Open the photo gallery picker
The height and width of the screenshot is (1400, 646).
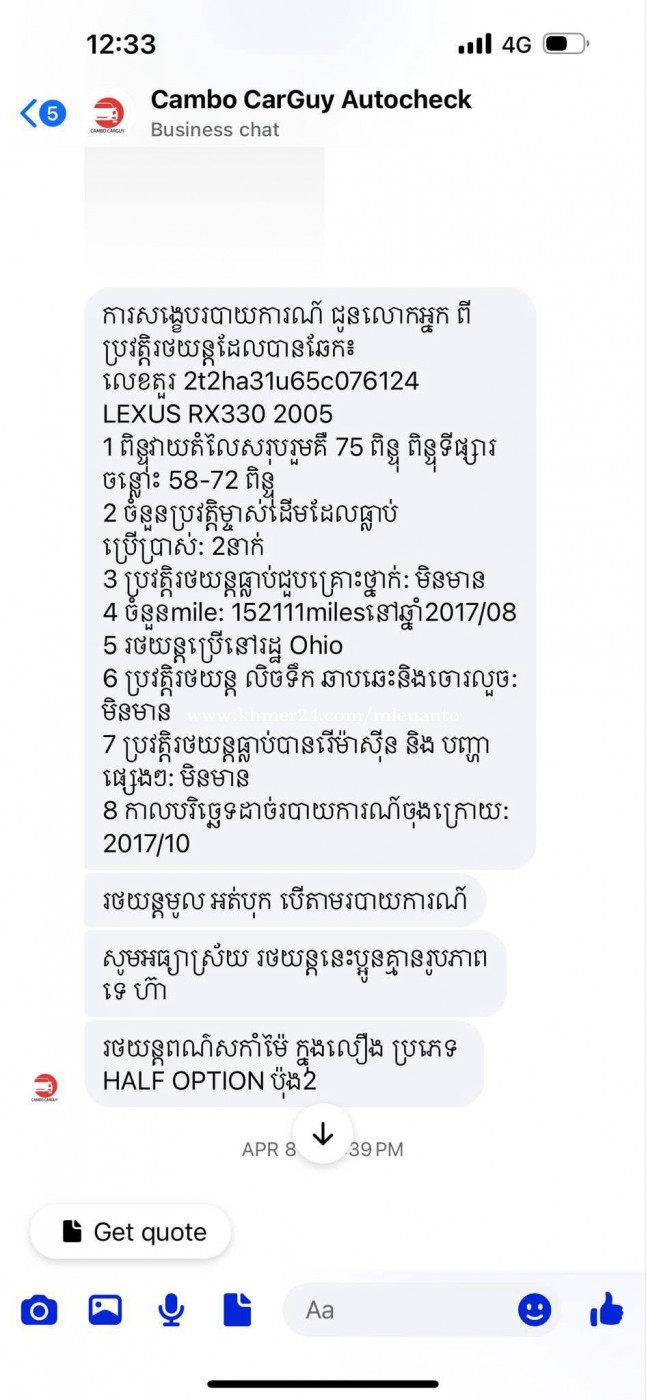point(105,1309)
